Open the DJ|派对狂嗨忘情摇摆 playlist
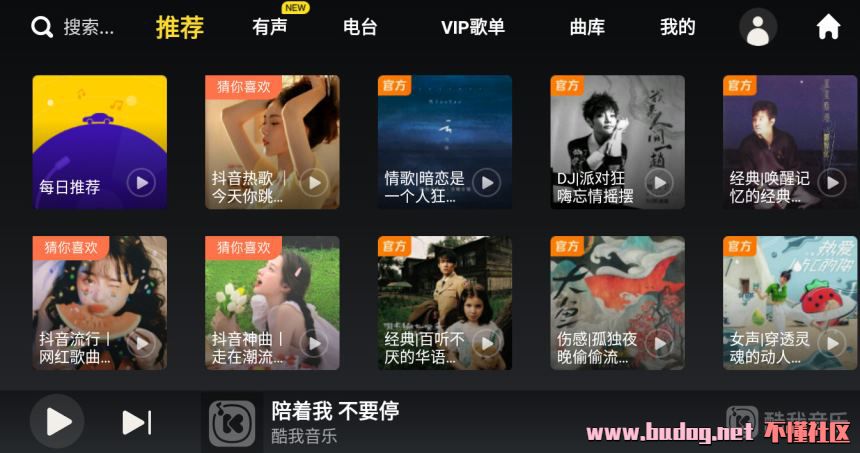Image resolution: width=860 pixels, height=453 pixels. pyautogui.click(x=617, y=142)
